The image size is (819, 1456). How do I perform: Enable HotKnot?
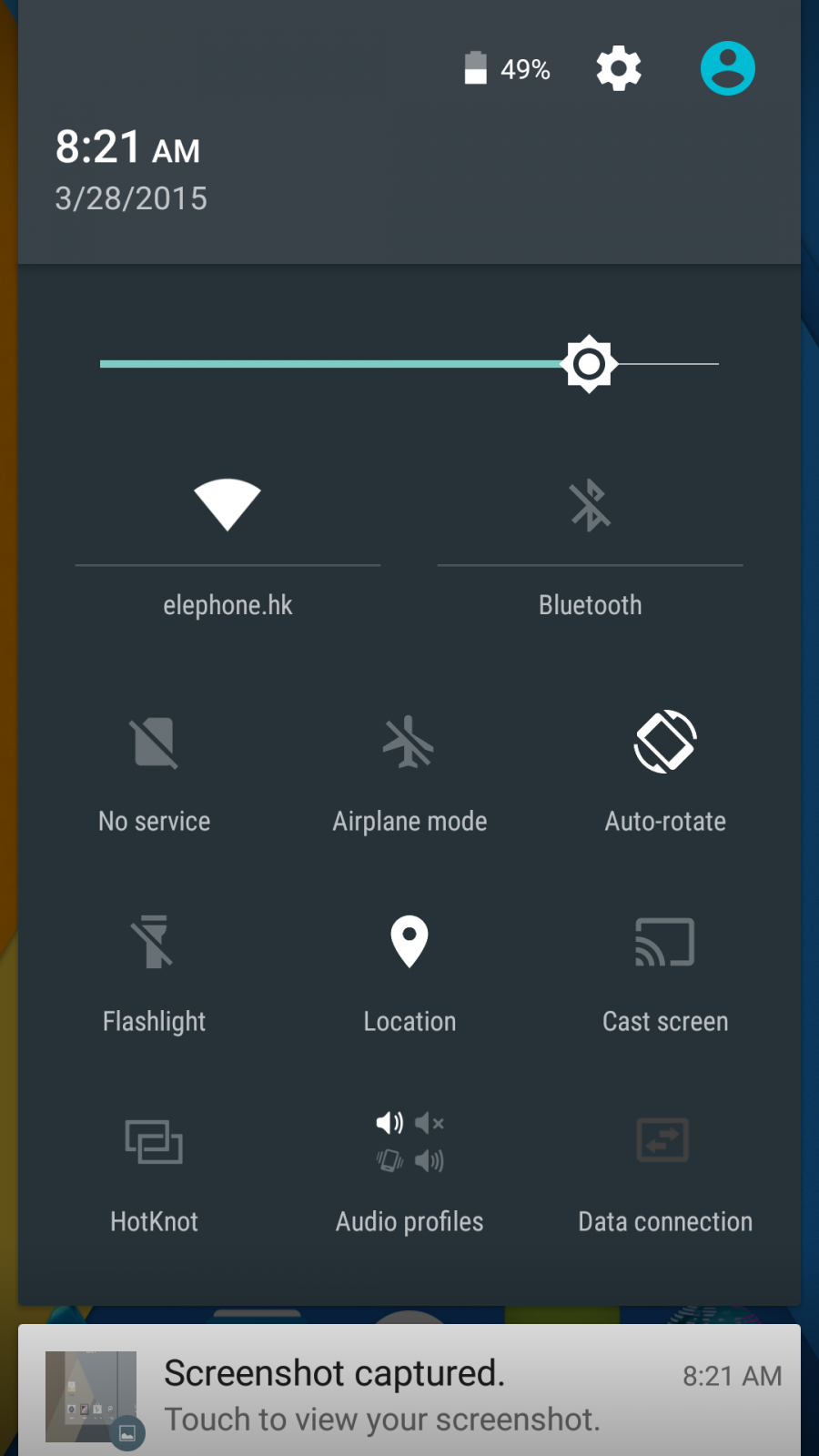155,1174
